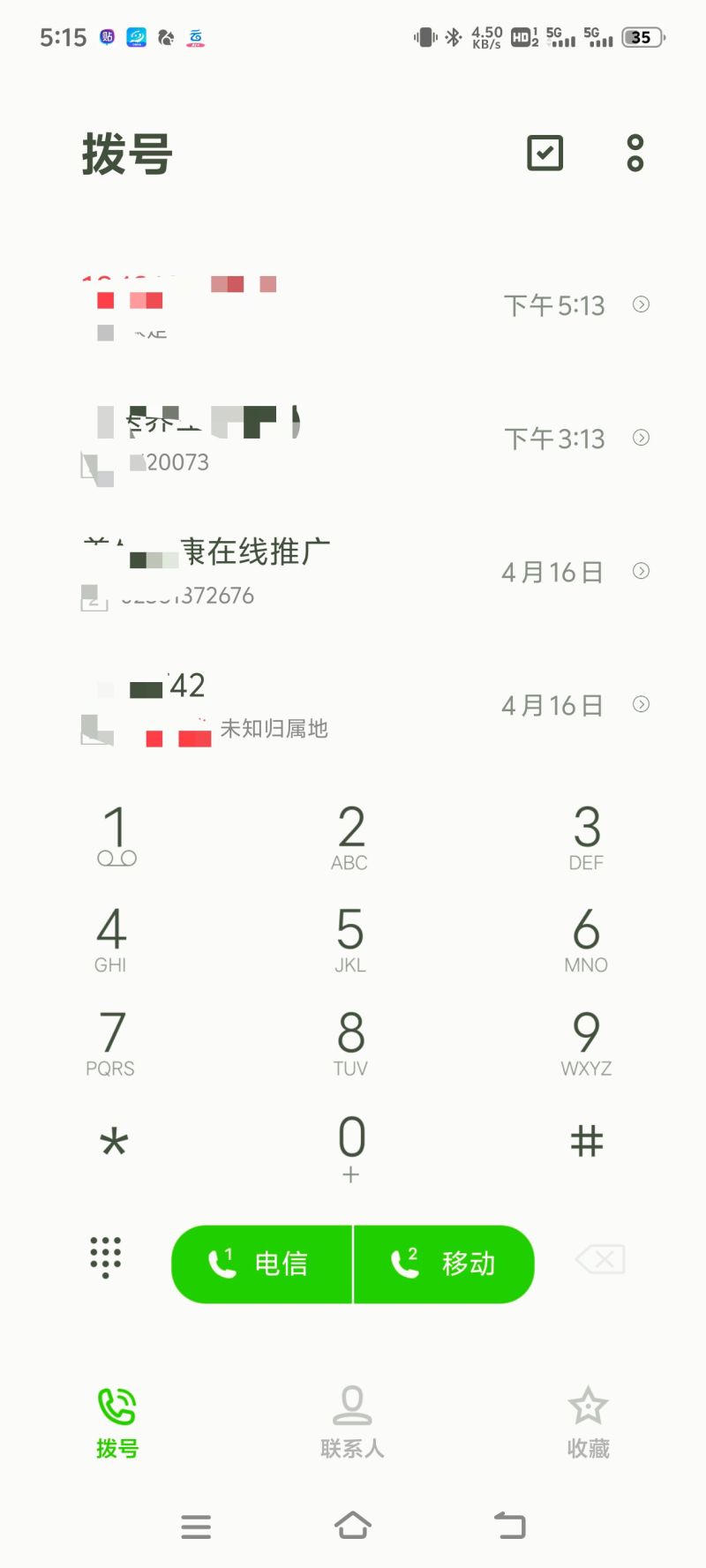Switch to the 联系人 tab
The image size is (706, 1568).
pyautogui.click(x=352, y=1422)
